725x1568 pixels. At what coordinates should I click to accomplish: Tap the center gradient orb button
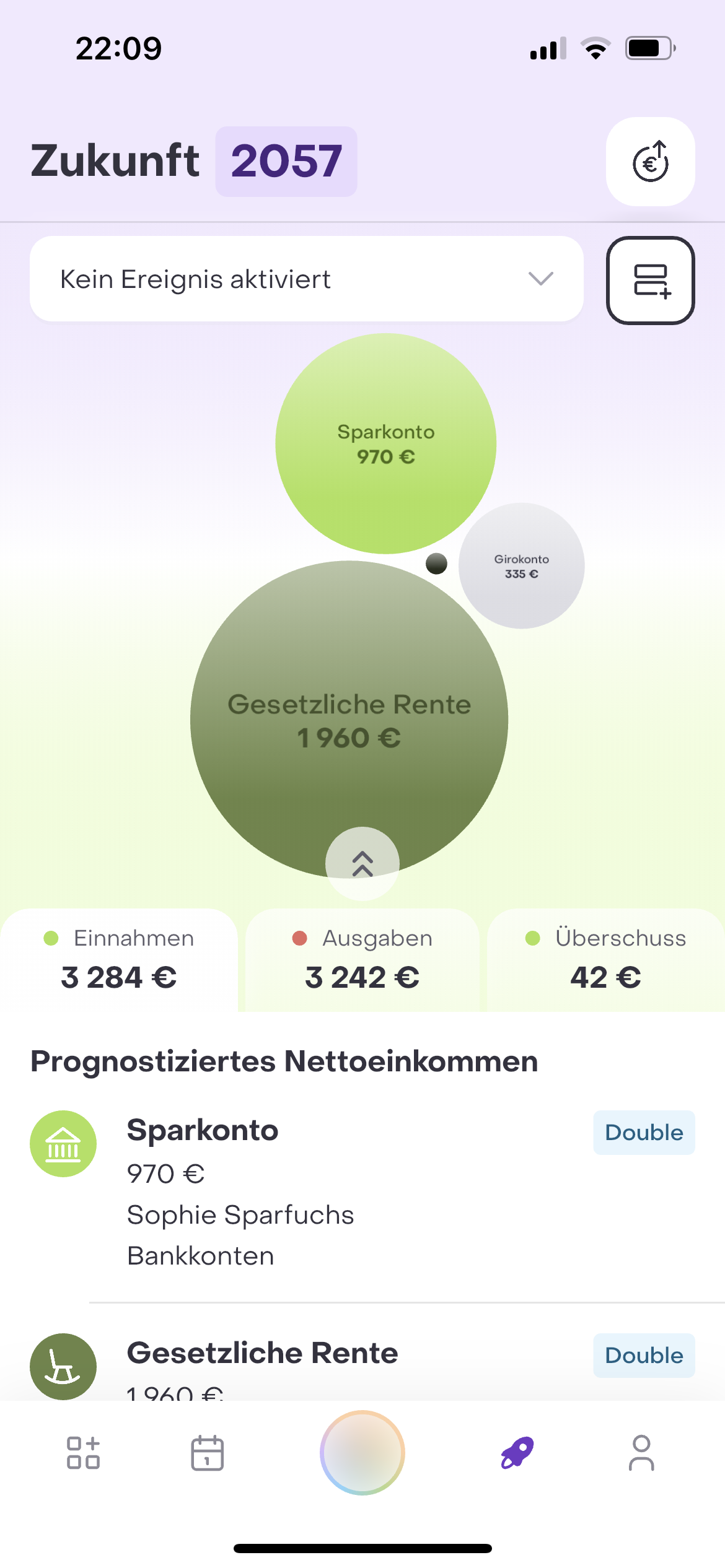click(362, 1453)
